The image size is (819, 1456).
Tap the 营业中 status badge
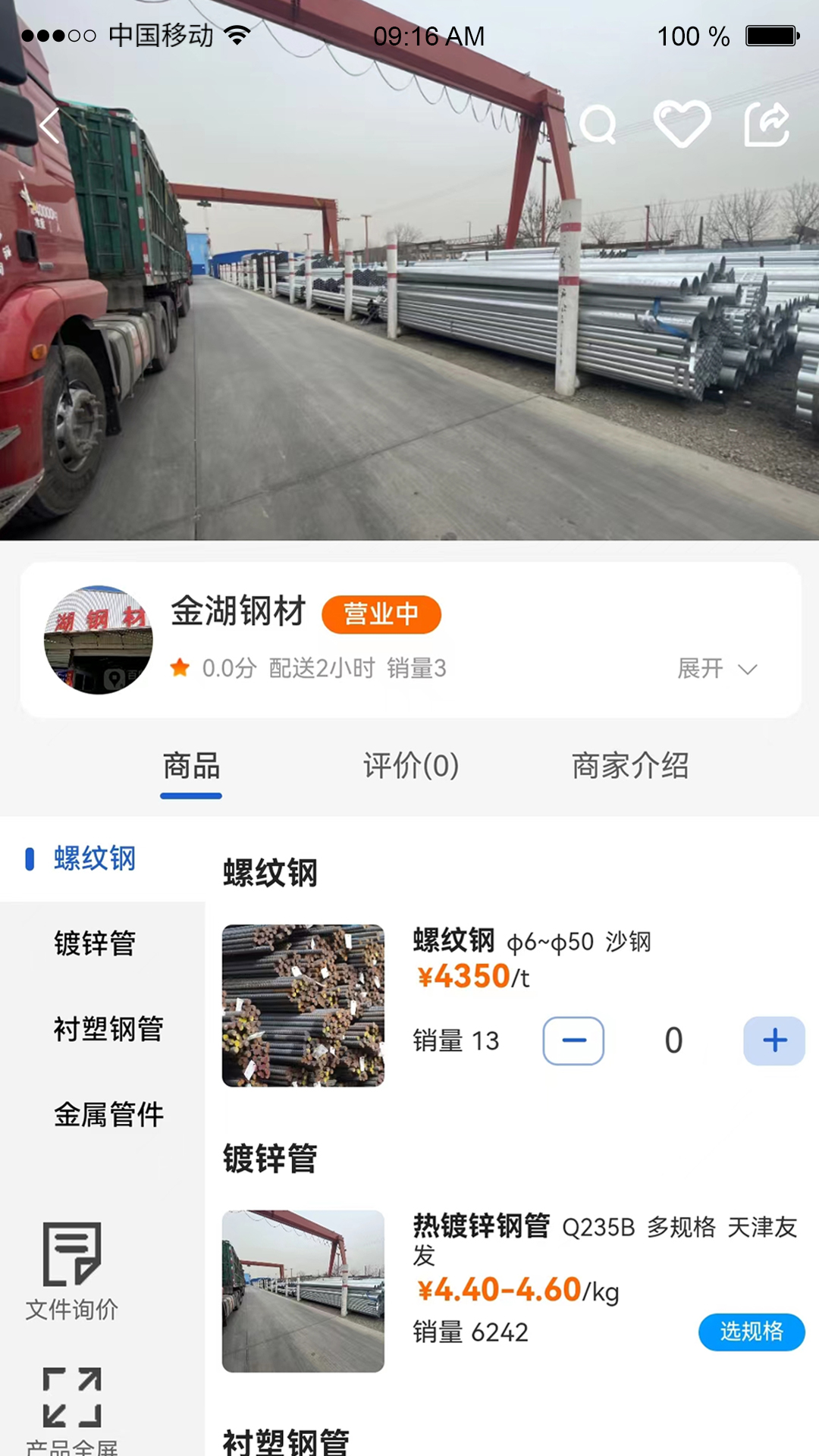click(x=381, y=615)
